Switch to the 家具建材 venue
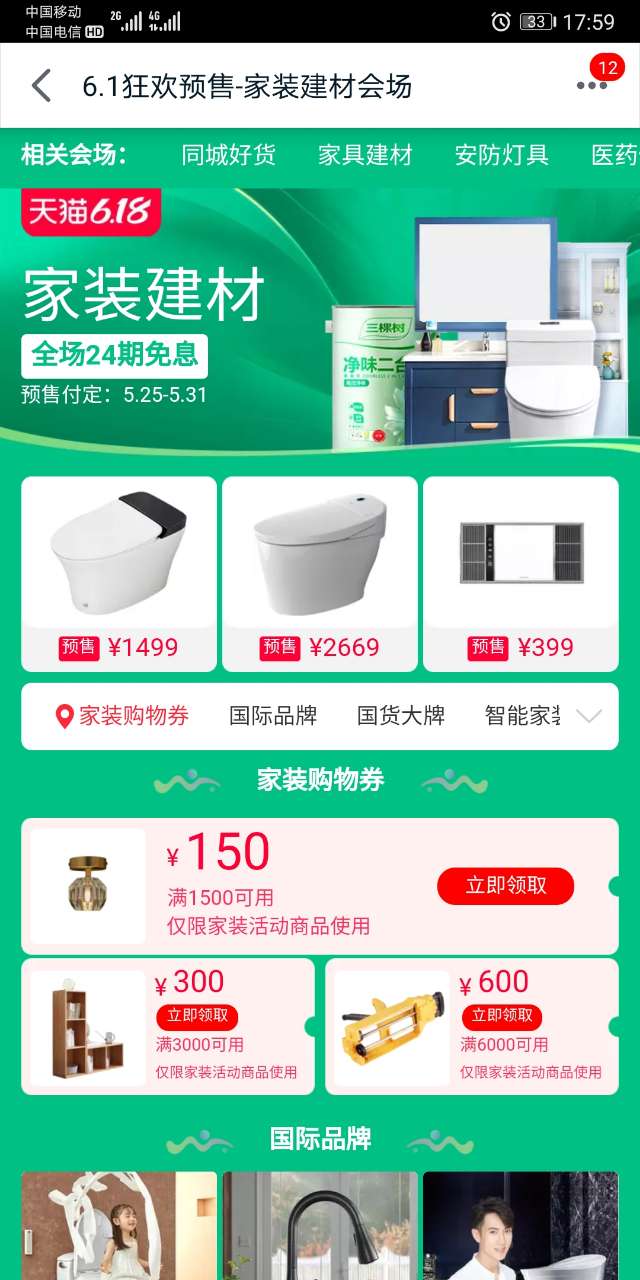Viewport: 640px width, 1280px height. tap(365, 155)
